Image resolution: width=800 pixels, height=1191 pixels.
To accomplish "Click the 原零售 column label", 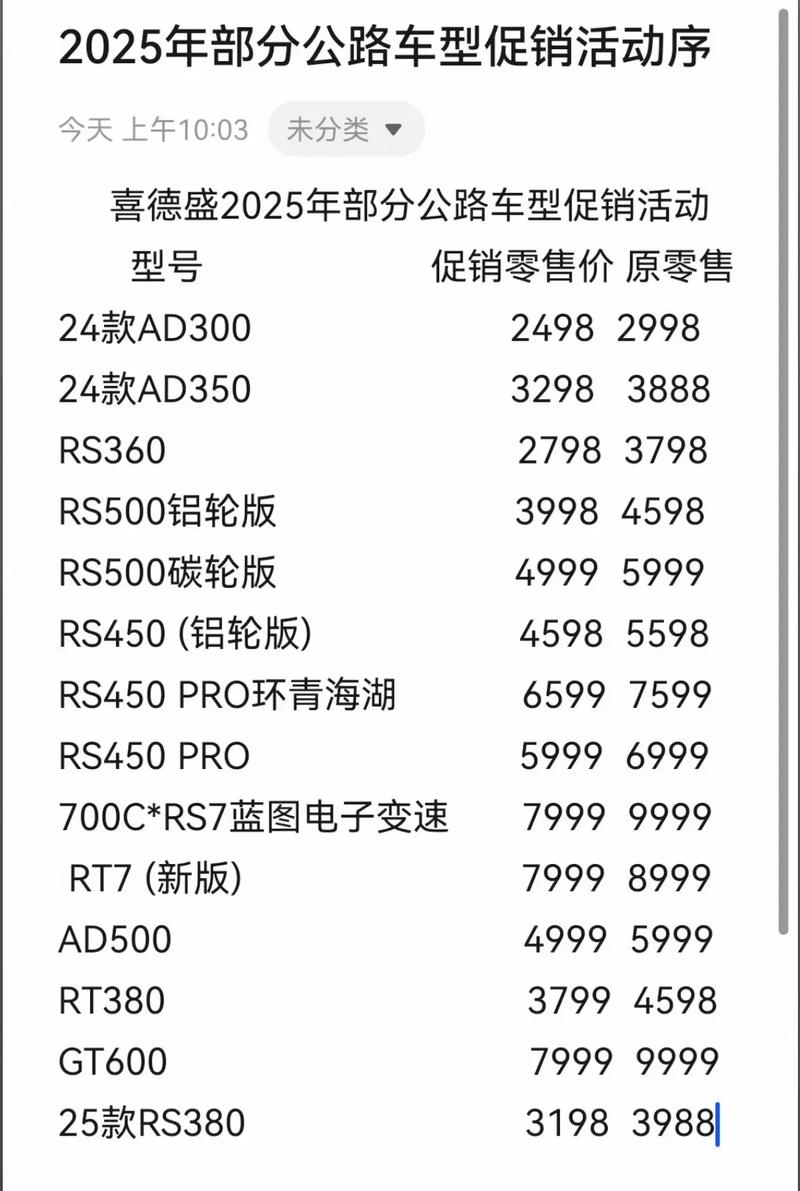I will [x=681, y=266].
